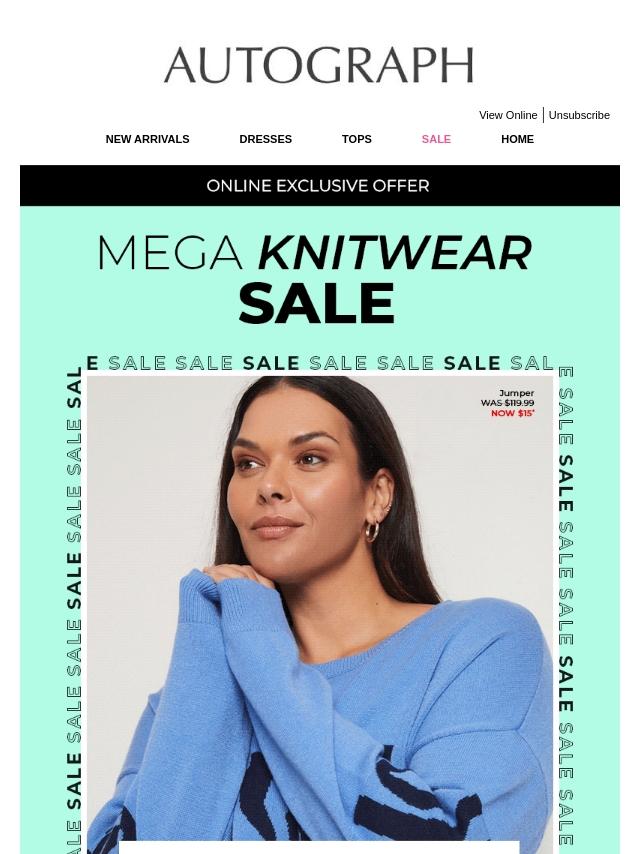Open the Sale section
640x854 pixels.
[x=436, y=139]
